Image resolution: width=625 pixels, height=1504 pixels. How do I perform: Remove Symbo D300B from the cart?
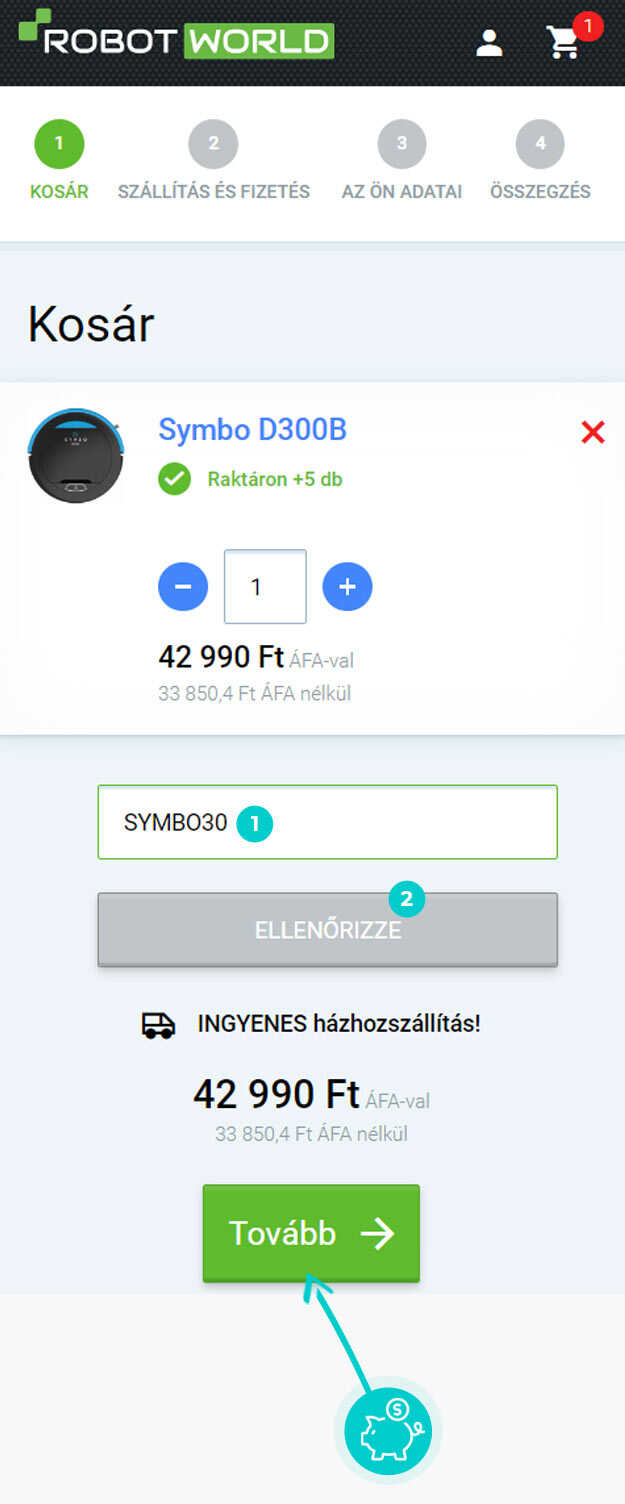coord(593,432)
